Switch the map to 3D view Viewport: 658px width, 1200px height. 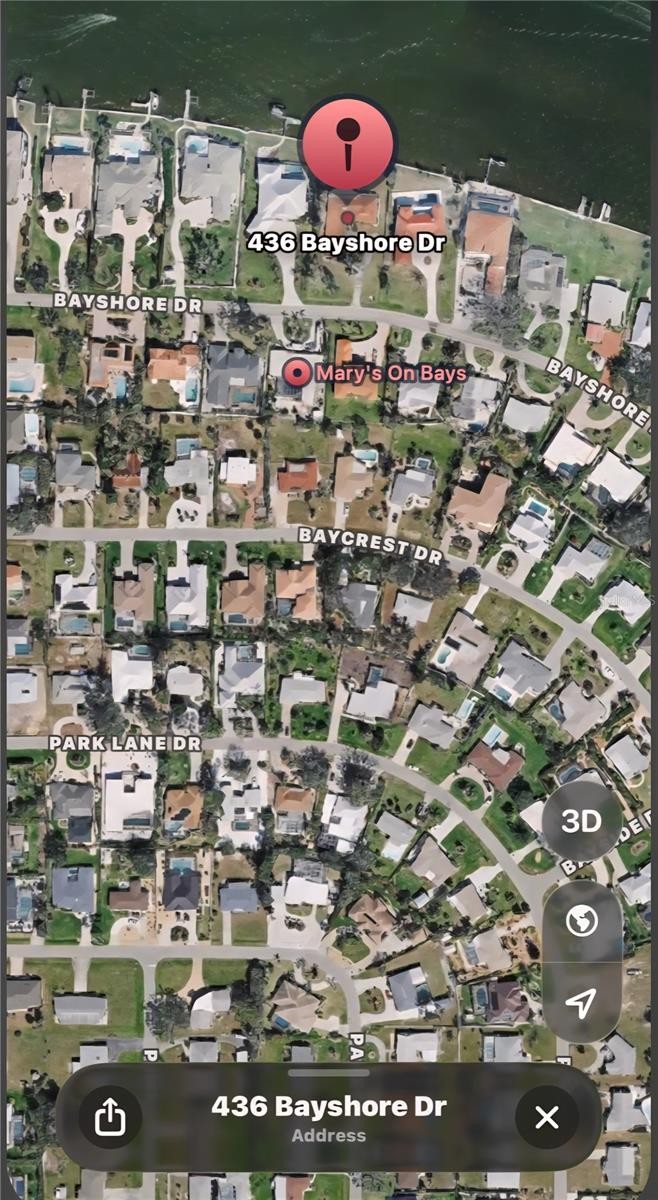pos(581,822)
